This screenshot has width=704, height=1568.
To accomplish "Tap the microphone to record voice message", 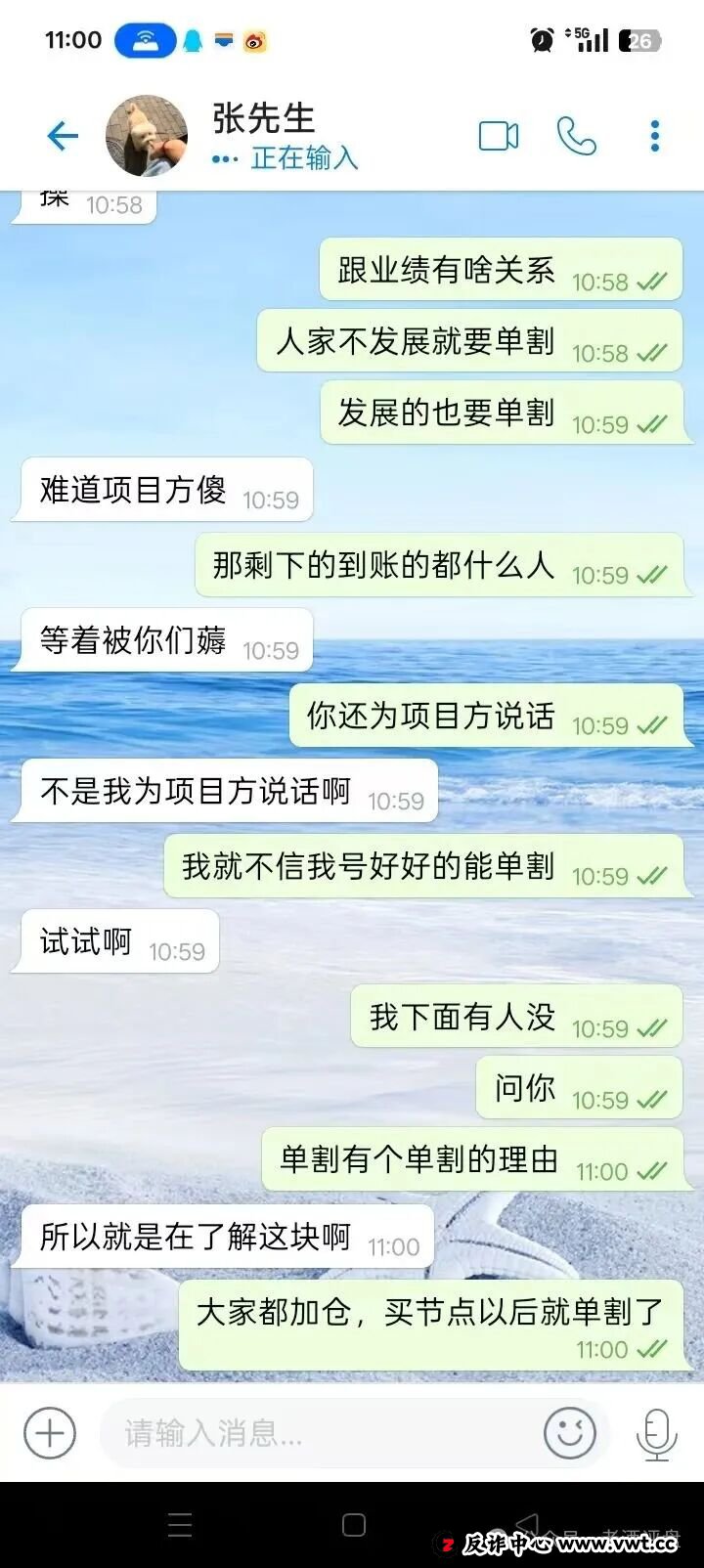I will click(653, 1433).
